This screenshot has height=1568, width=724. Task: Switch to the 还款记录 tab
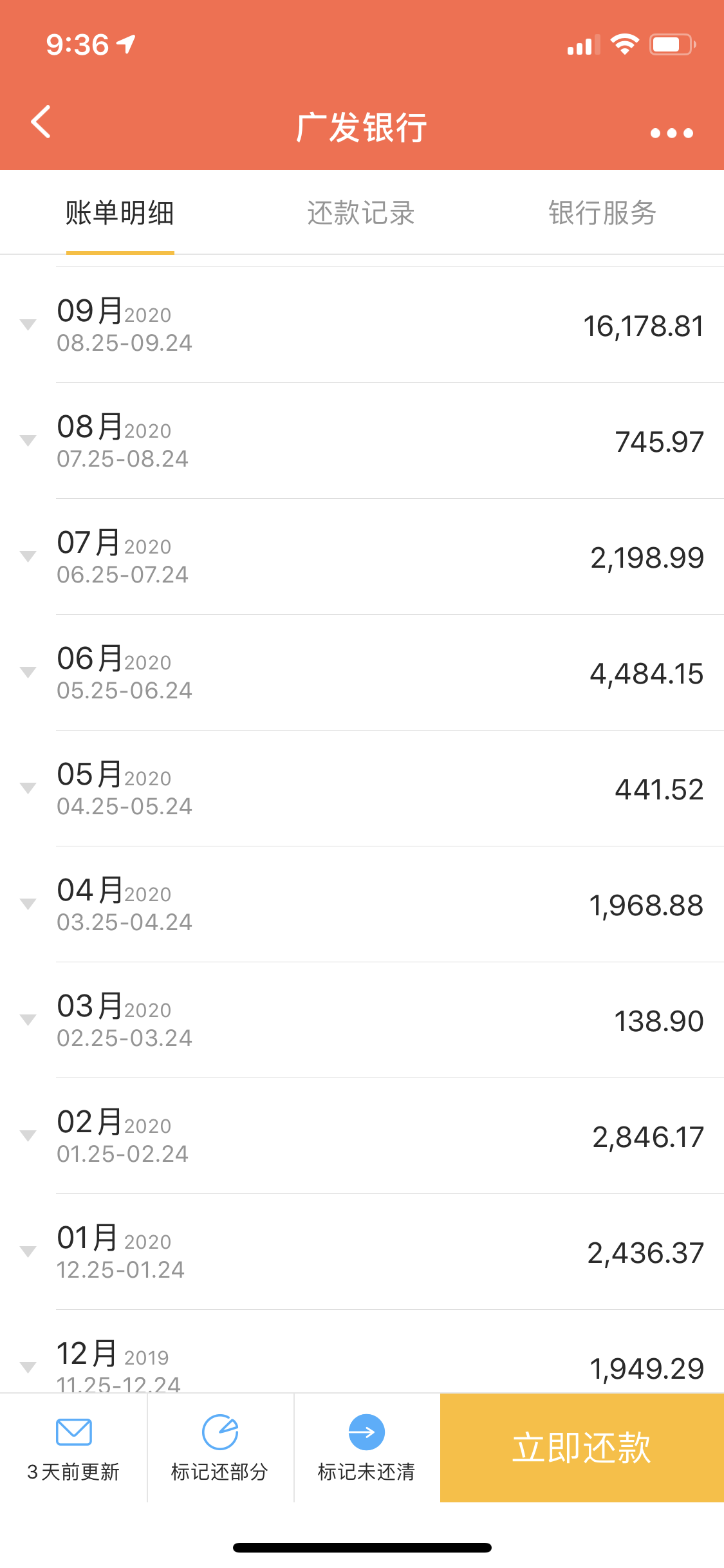click(x=361, y=213)
